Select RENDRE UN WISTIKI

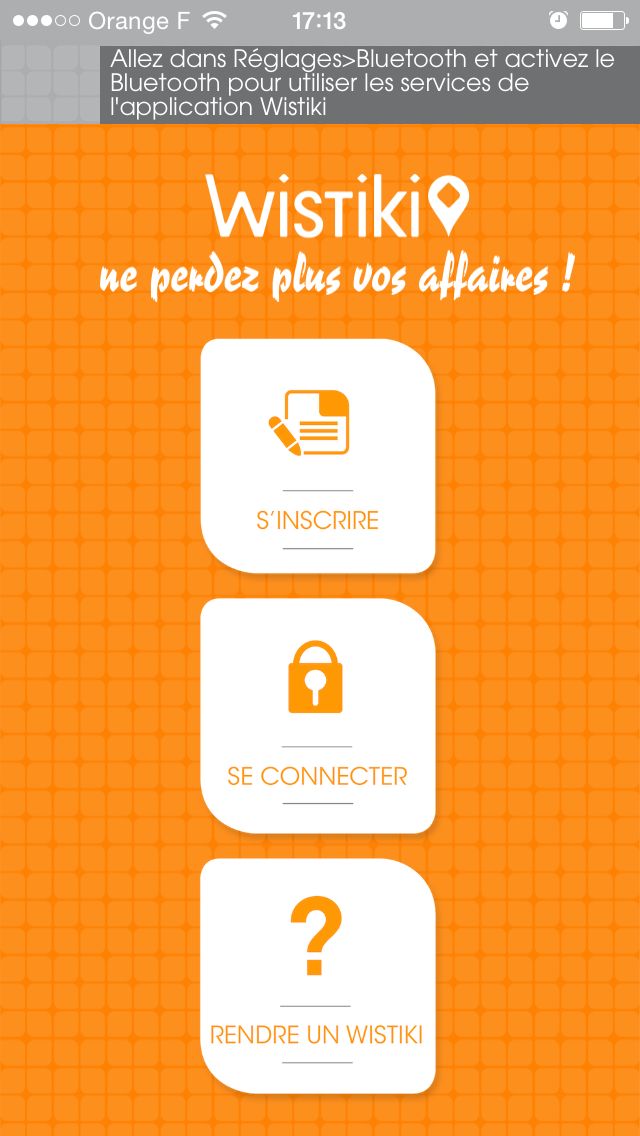point(317,976)
